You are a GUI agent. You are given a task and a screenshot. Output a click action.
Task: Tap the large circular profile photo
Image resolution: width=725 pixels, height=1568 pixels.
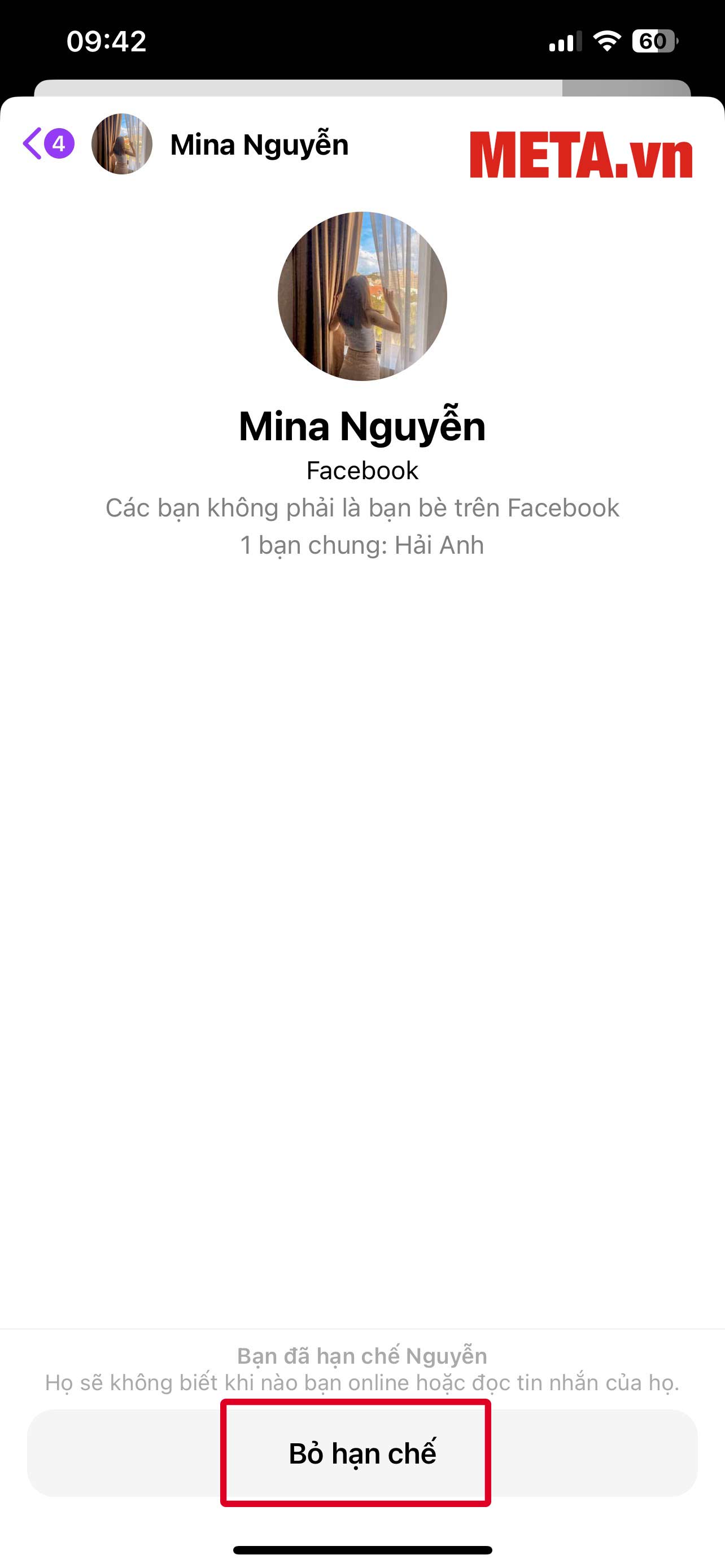pyautogui.click(x=362, y=294)
